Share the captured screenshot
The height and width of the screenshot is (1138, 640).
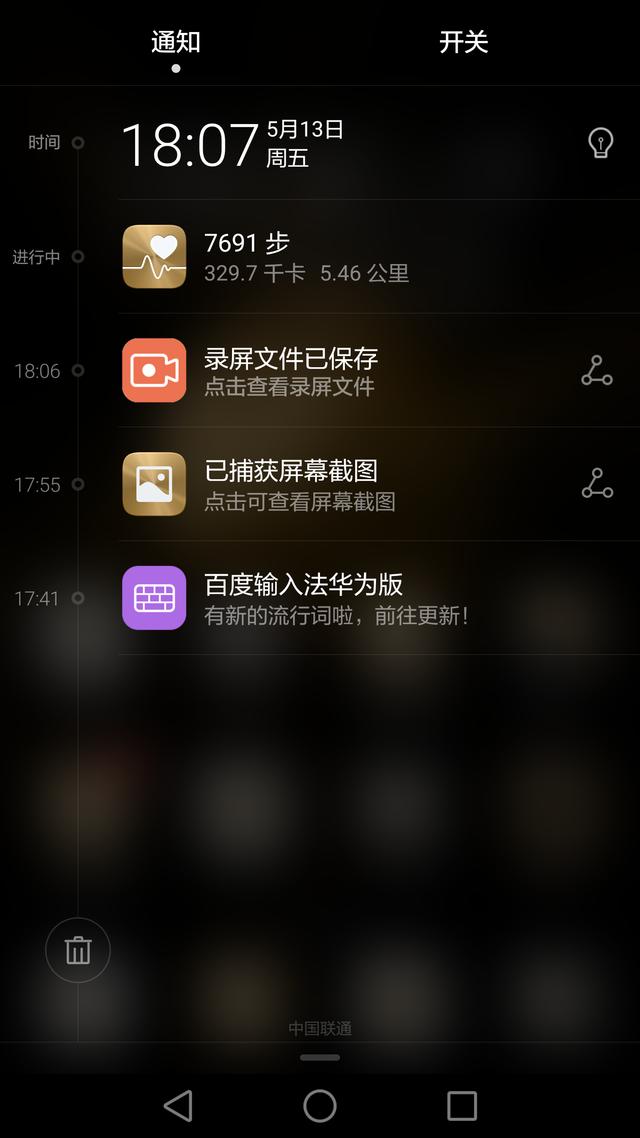(x=596, y=483)
